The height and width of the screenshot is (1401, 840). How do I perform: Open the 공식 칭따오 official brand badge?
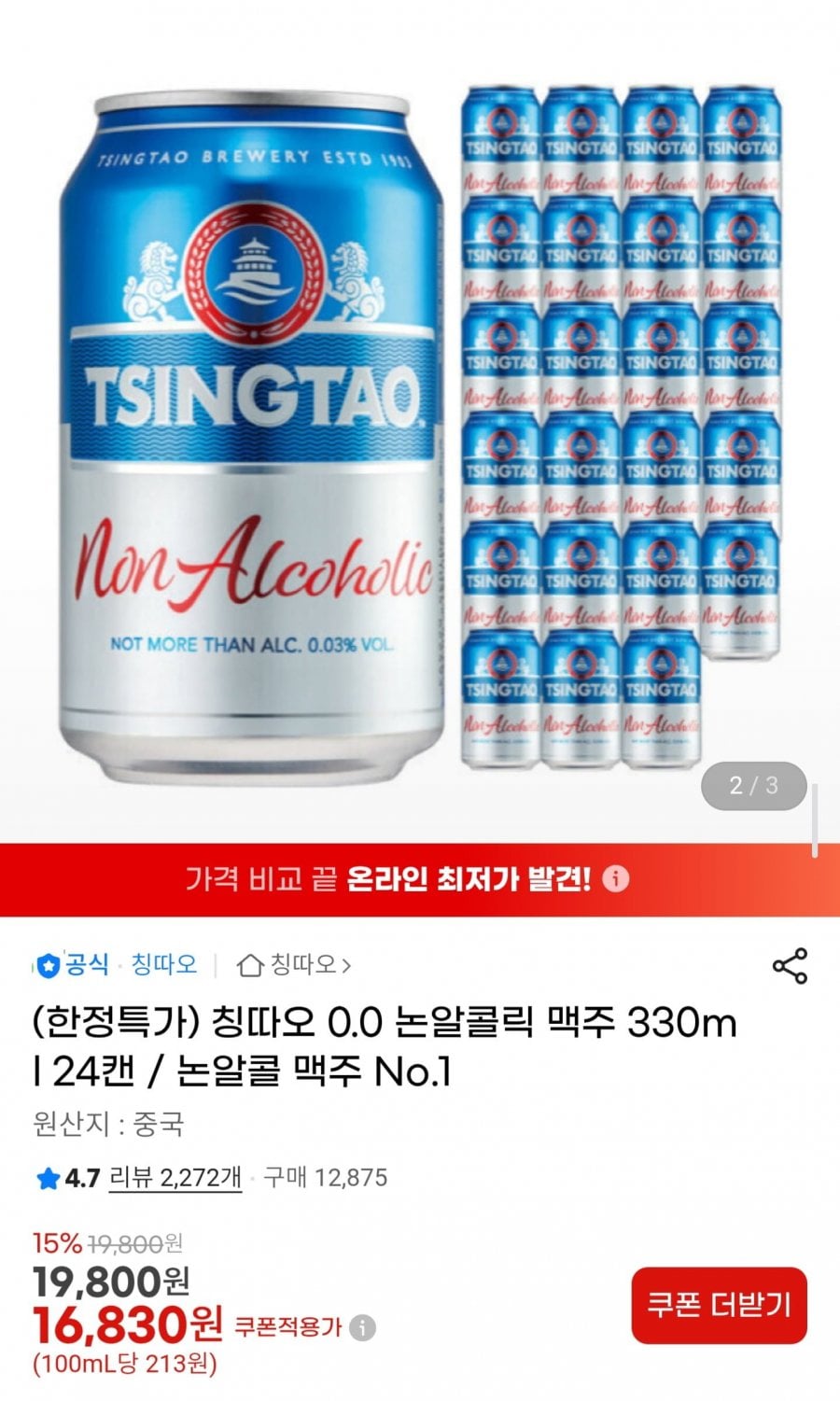tap(117, 964)
